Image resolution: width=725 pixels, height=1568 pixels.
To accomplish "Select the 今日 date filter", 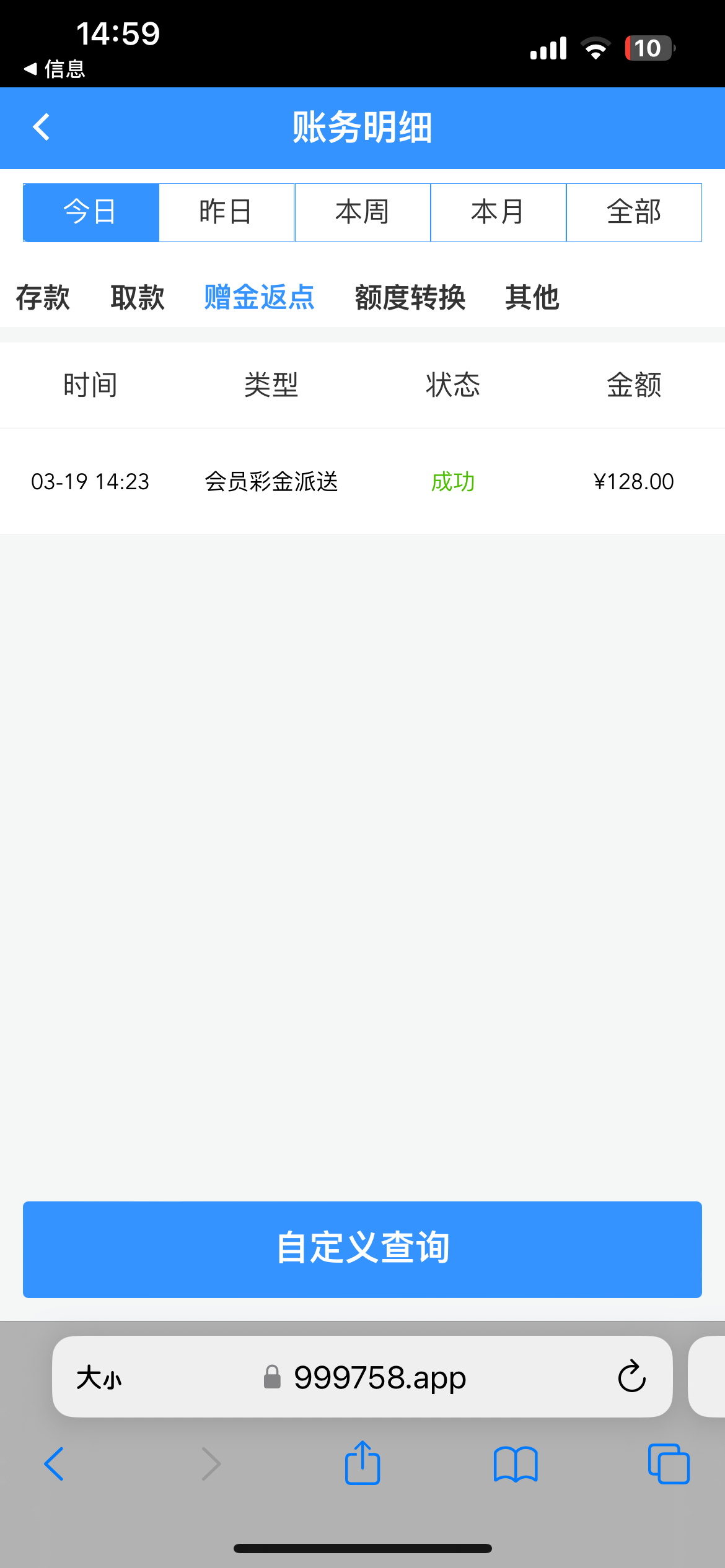I will coord(91,212).
